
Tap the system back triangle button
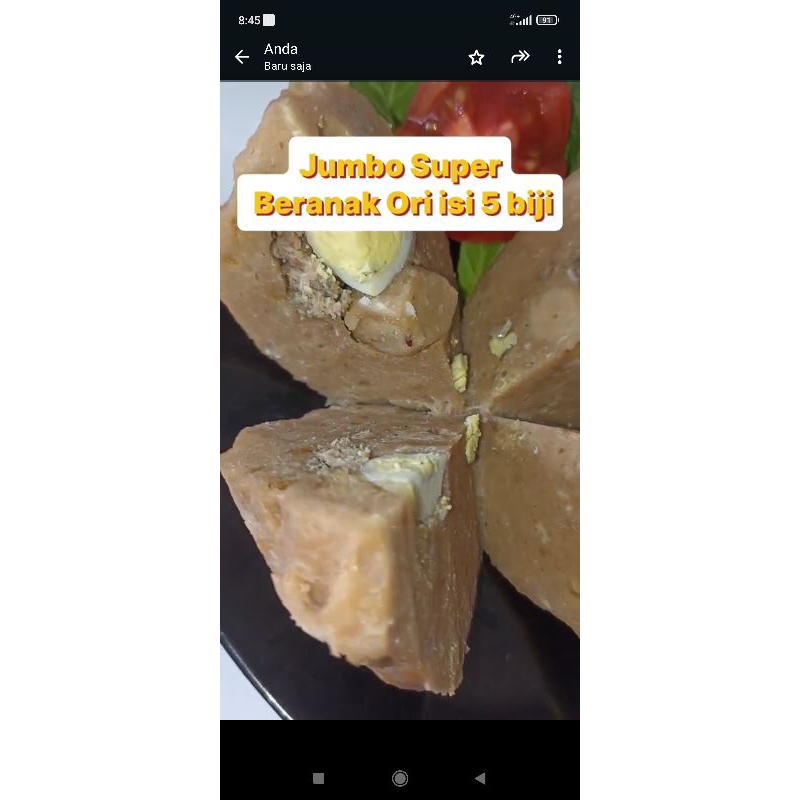coord(480,778)
